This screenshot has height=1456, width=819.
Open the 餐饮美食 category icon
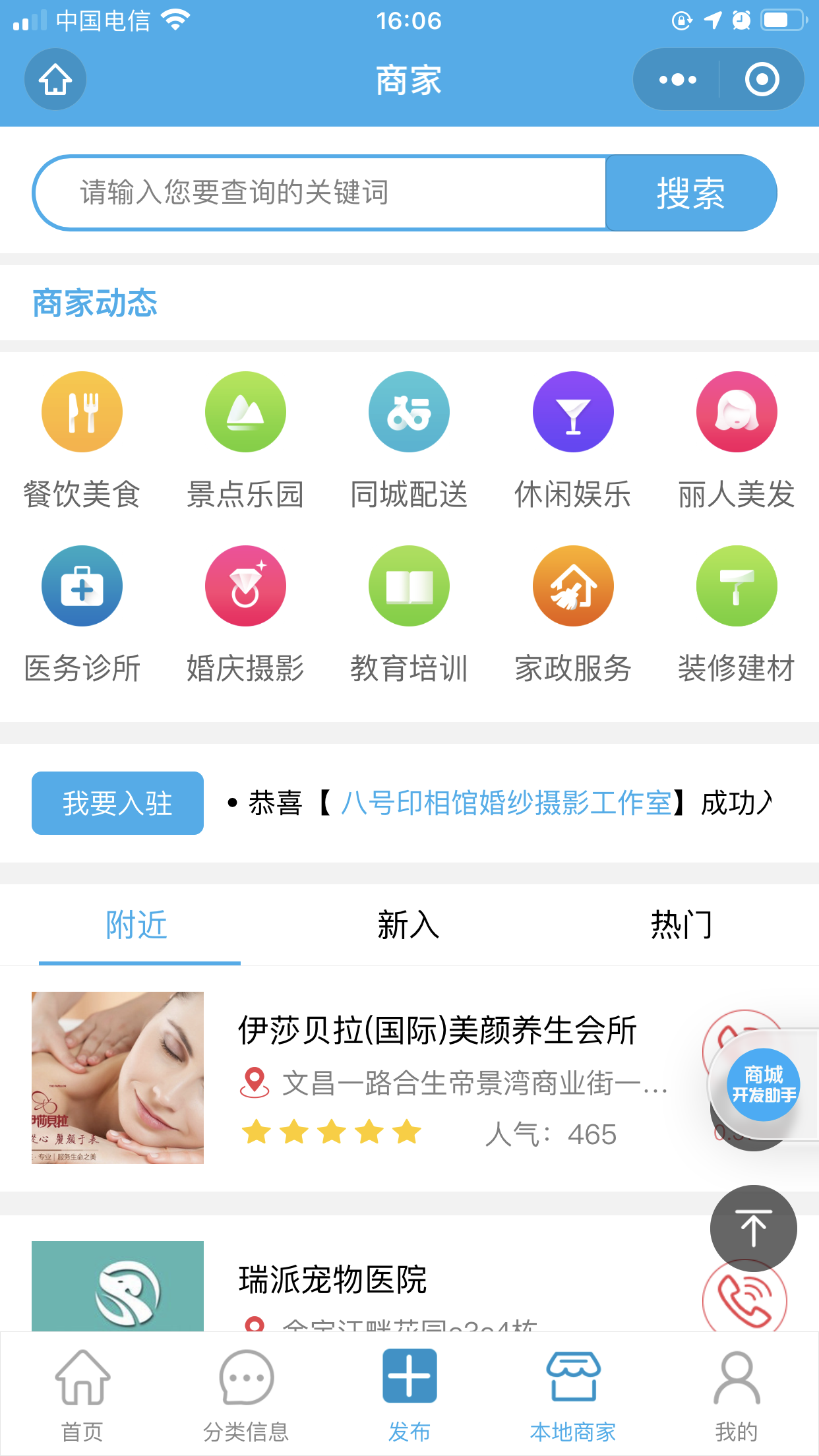click(x=81, y=411)
